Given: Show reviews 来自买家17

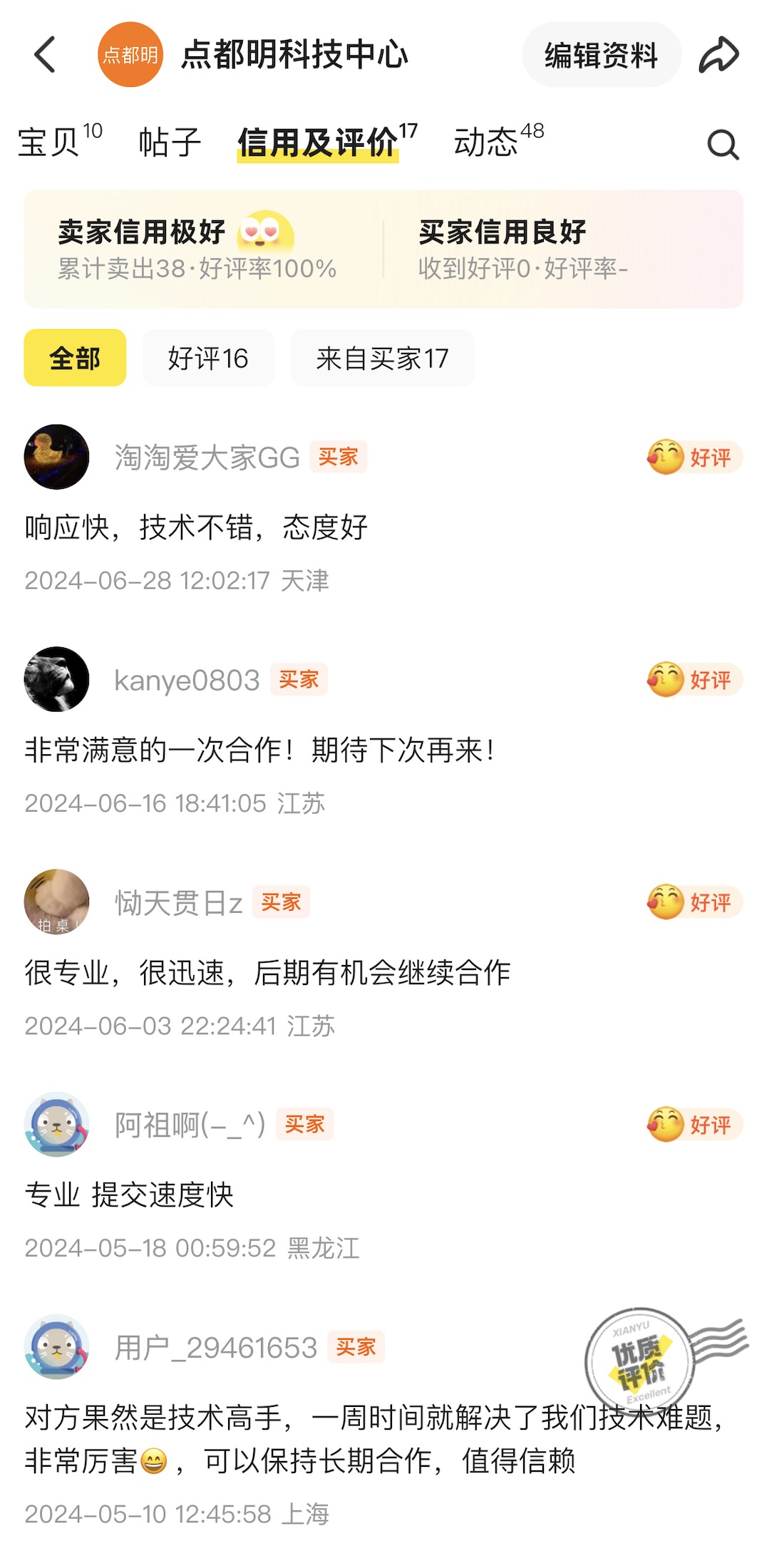Looking at the screenshot, I should coord(382,358).
